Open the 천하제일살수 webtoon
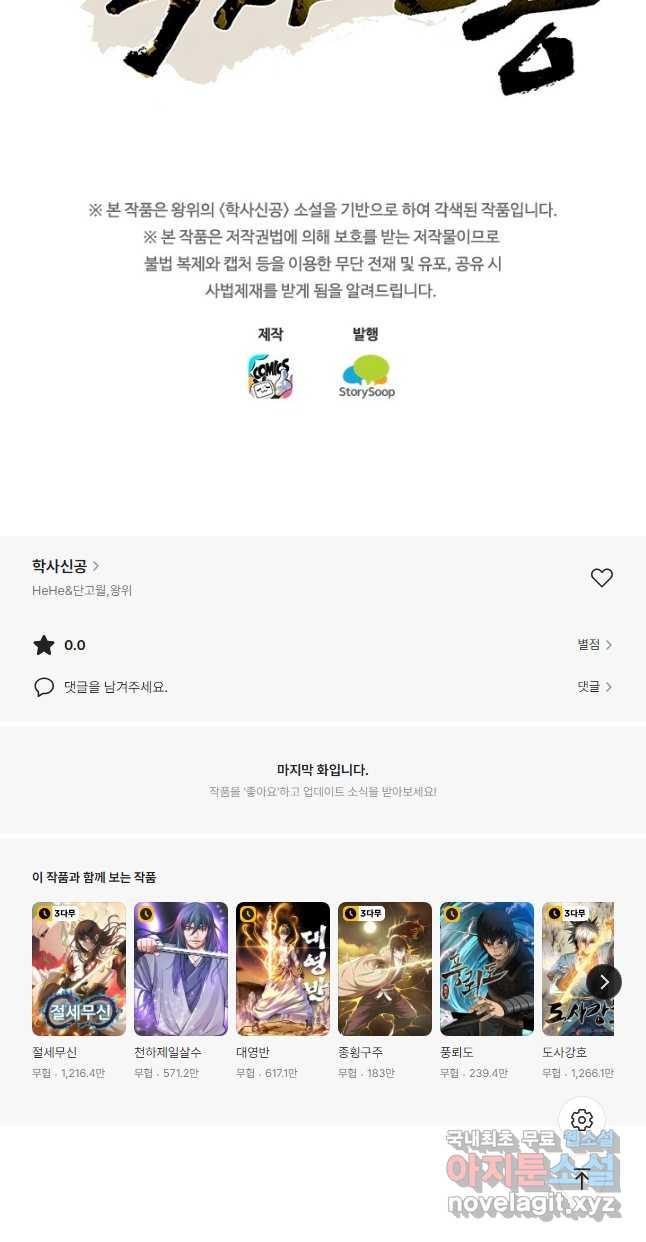The height and width of the screenshot is (1242, 646). point(181,969)
